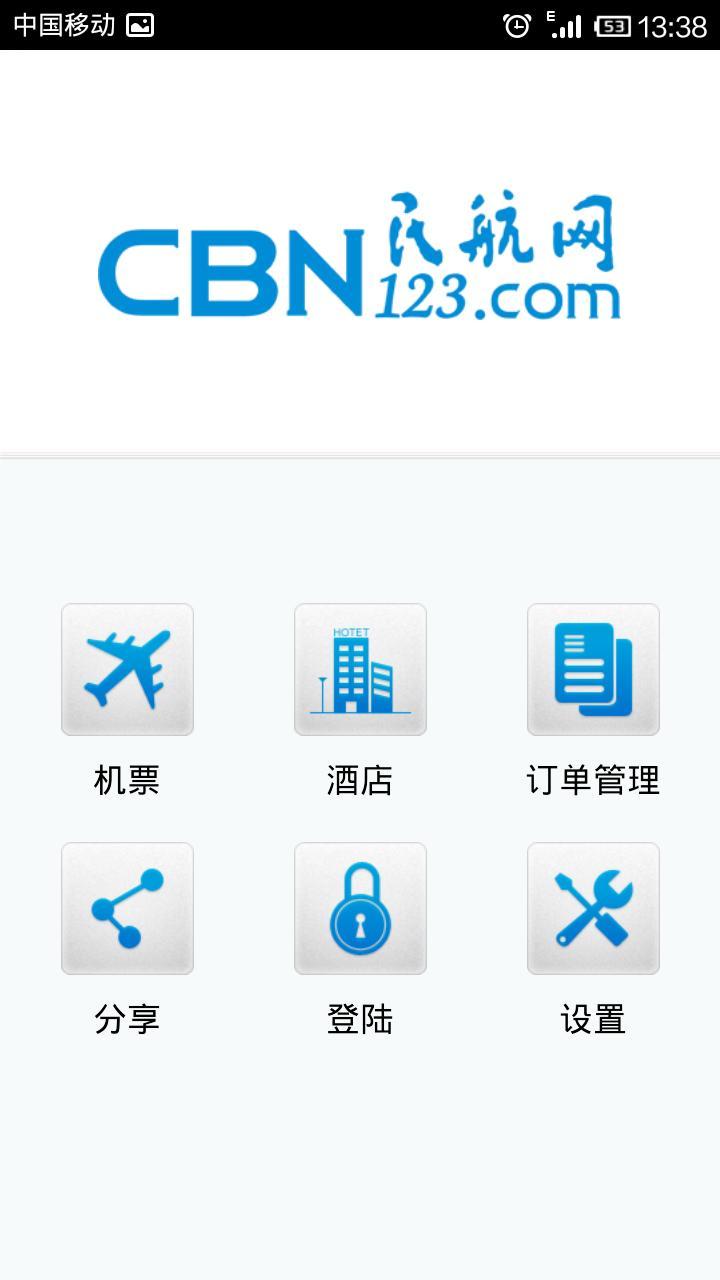Image resolution: width=720 pixels, height=1280 pixels.
Task: Go to 订单管理 order management
Action: click(593, 669)
